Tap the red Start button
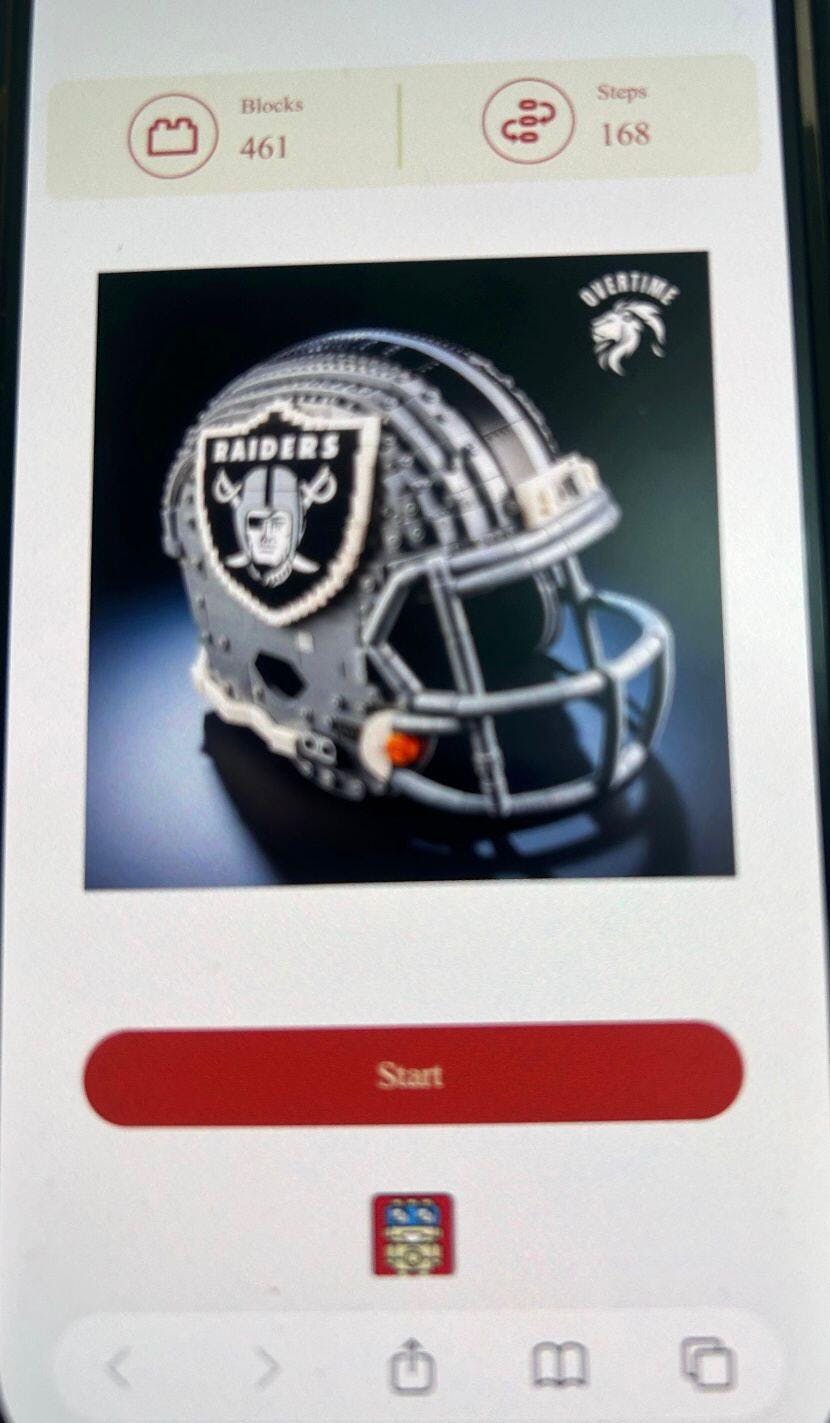The image size is (830, 1423). (413, 1074)
